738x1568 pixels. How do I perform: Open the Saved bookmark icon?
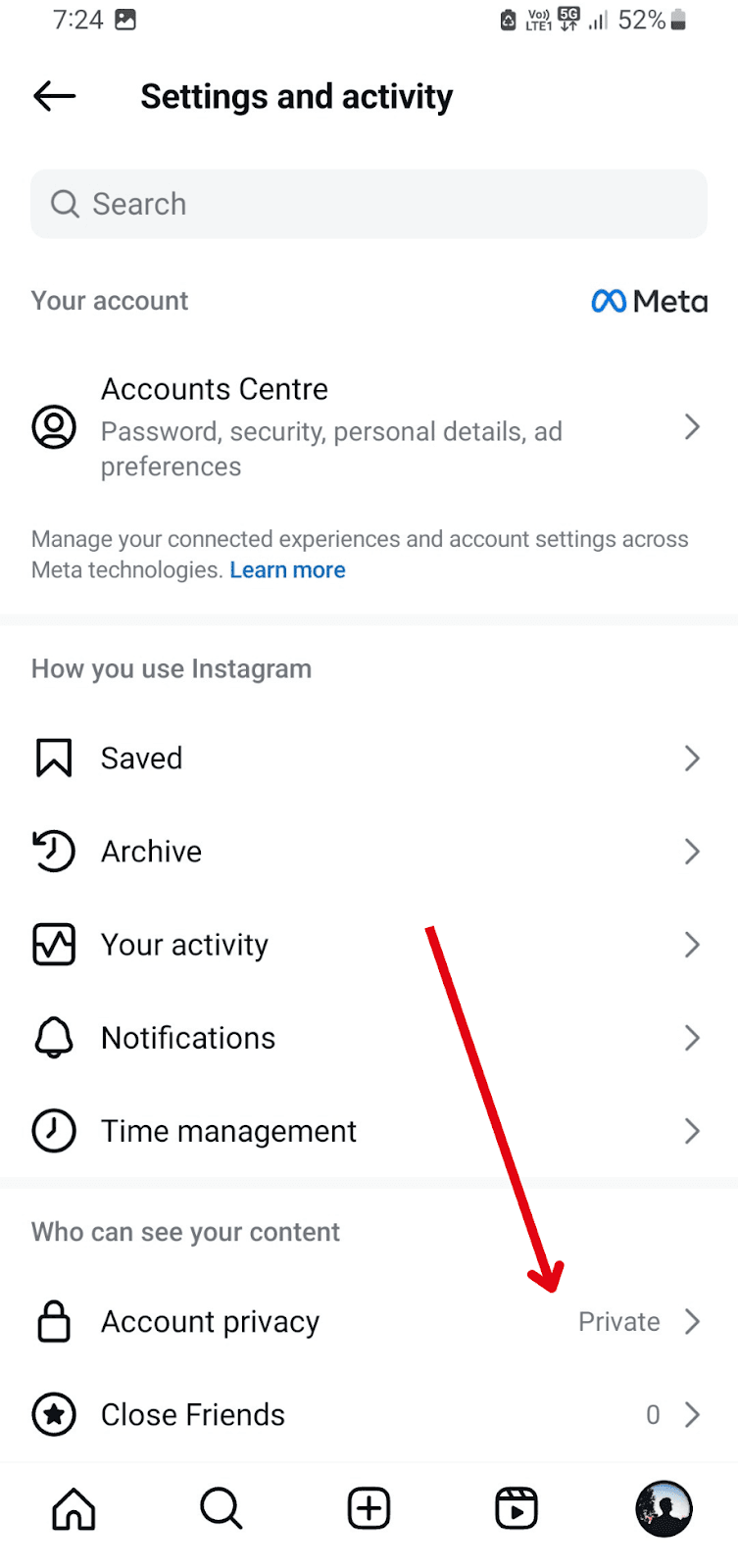[54, 758]
